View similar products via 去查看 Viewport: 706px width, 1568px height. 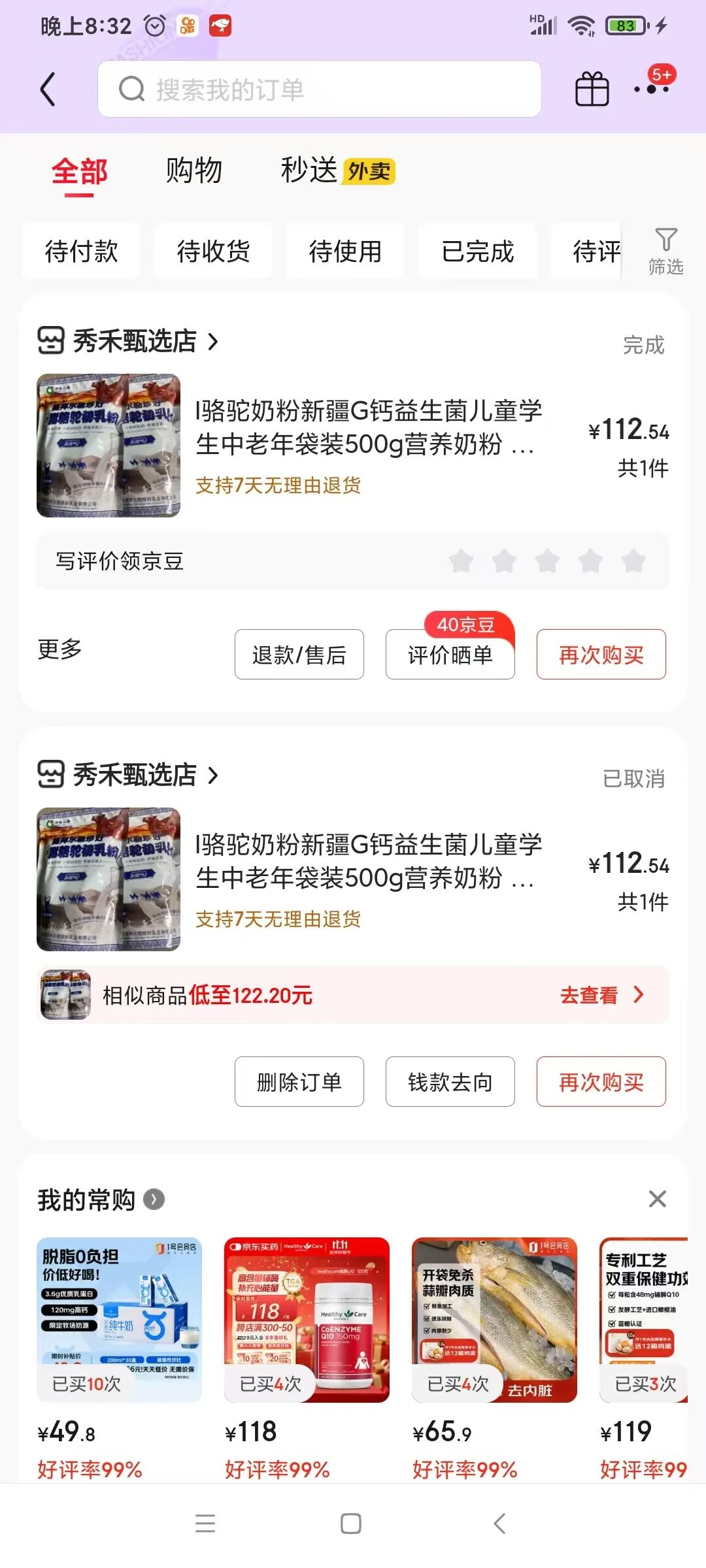click(x=601, y=996)
